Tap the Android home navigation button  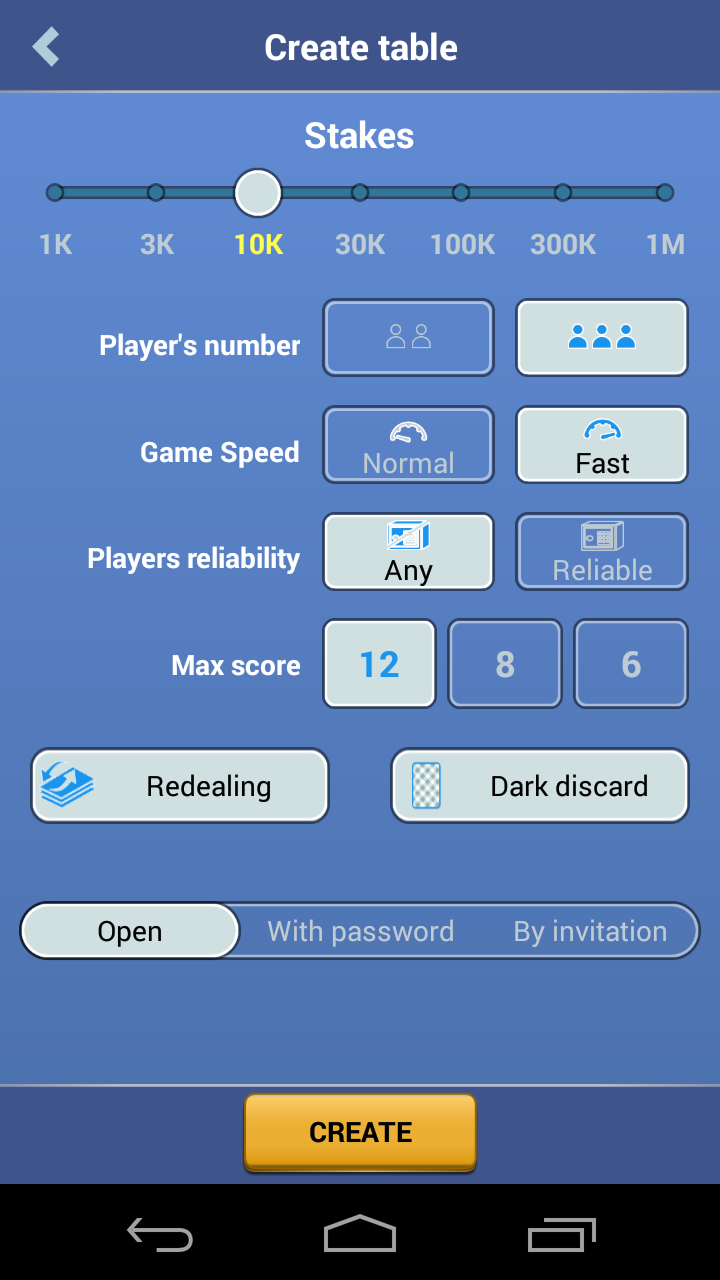360,1235
